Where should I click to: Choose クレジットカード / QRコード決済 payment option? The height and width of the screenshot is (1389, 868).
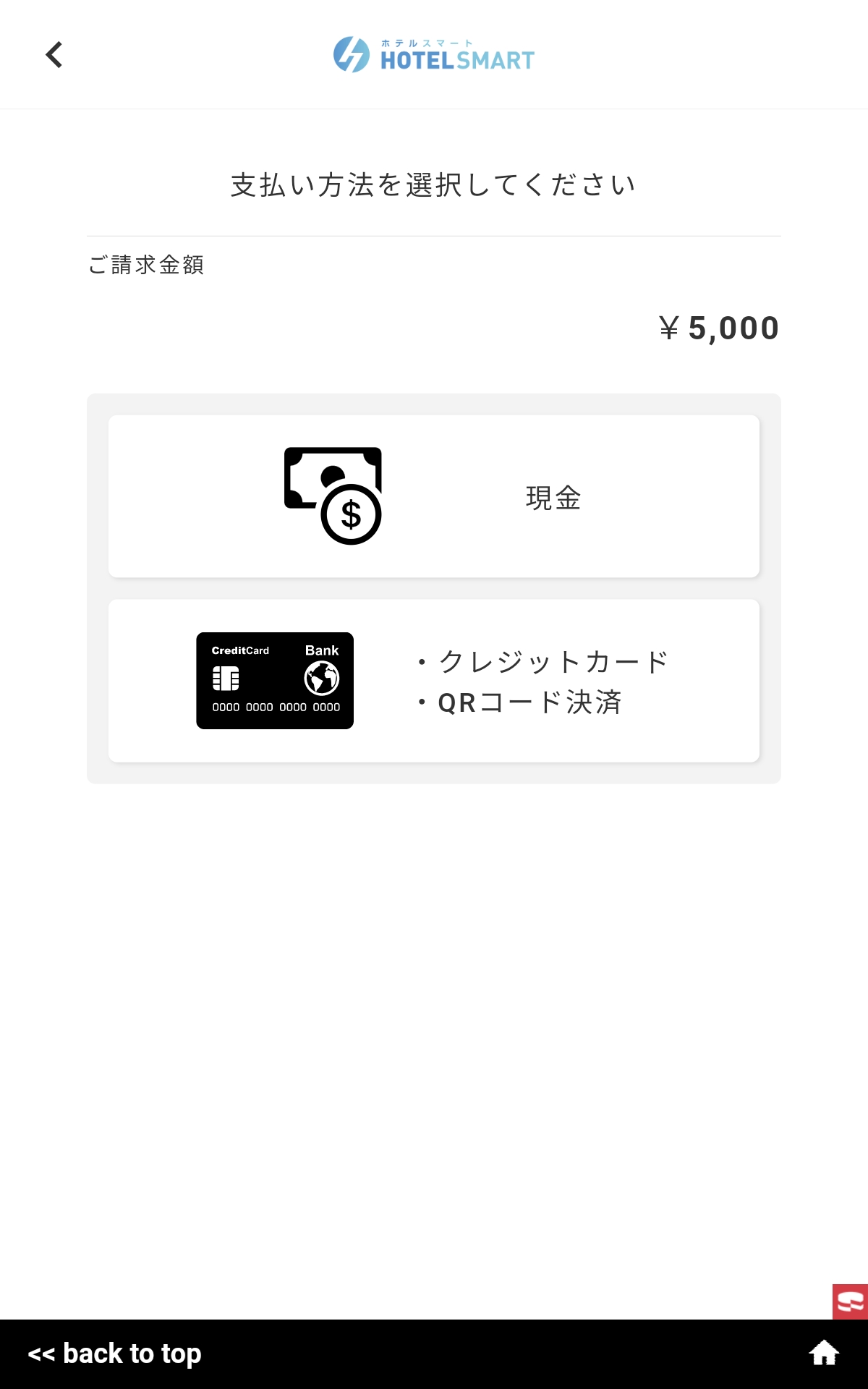[x=434, y=681]
